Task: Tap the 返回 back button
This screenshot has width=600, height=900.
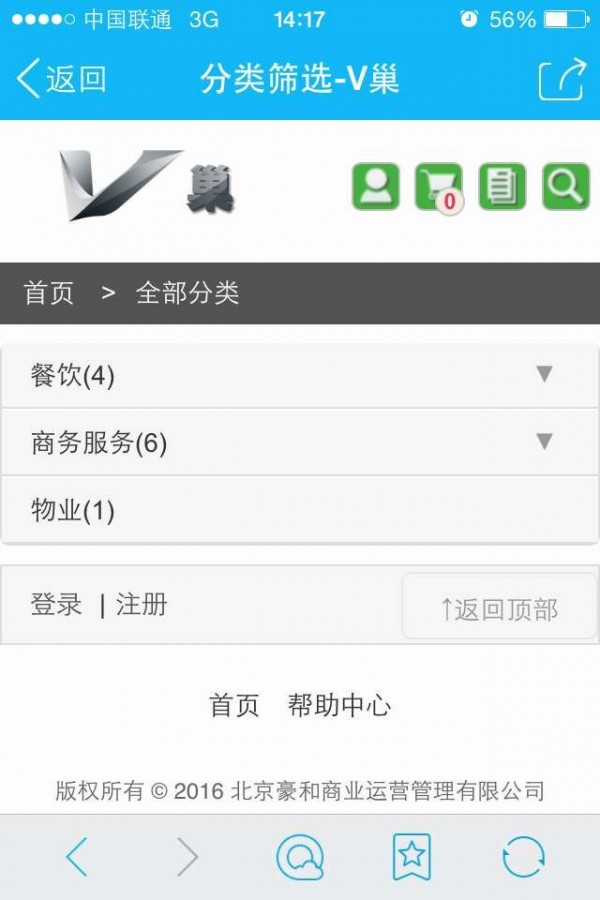Action: click(62, 79)
